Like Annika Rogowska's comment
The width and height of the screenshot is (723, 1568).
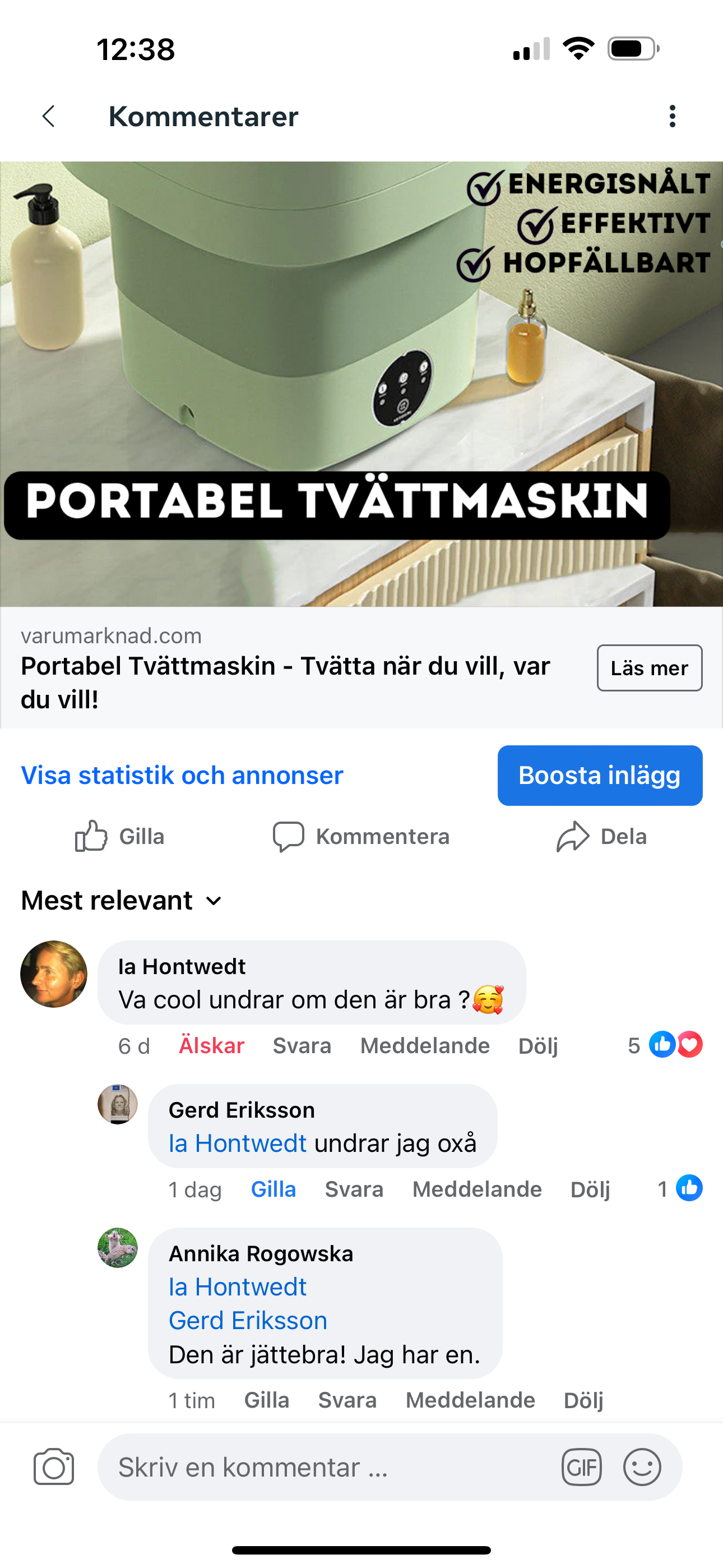[x=267, y=1400]
